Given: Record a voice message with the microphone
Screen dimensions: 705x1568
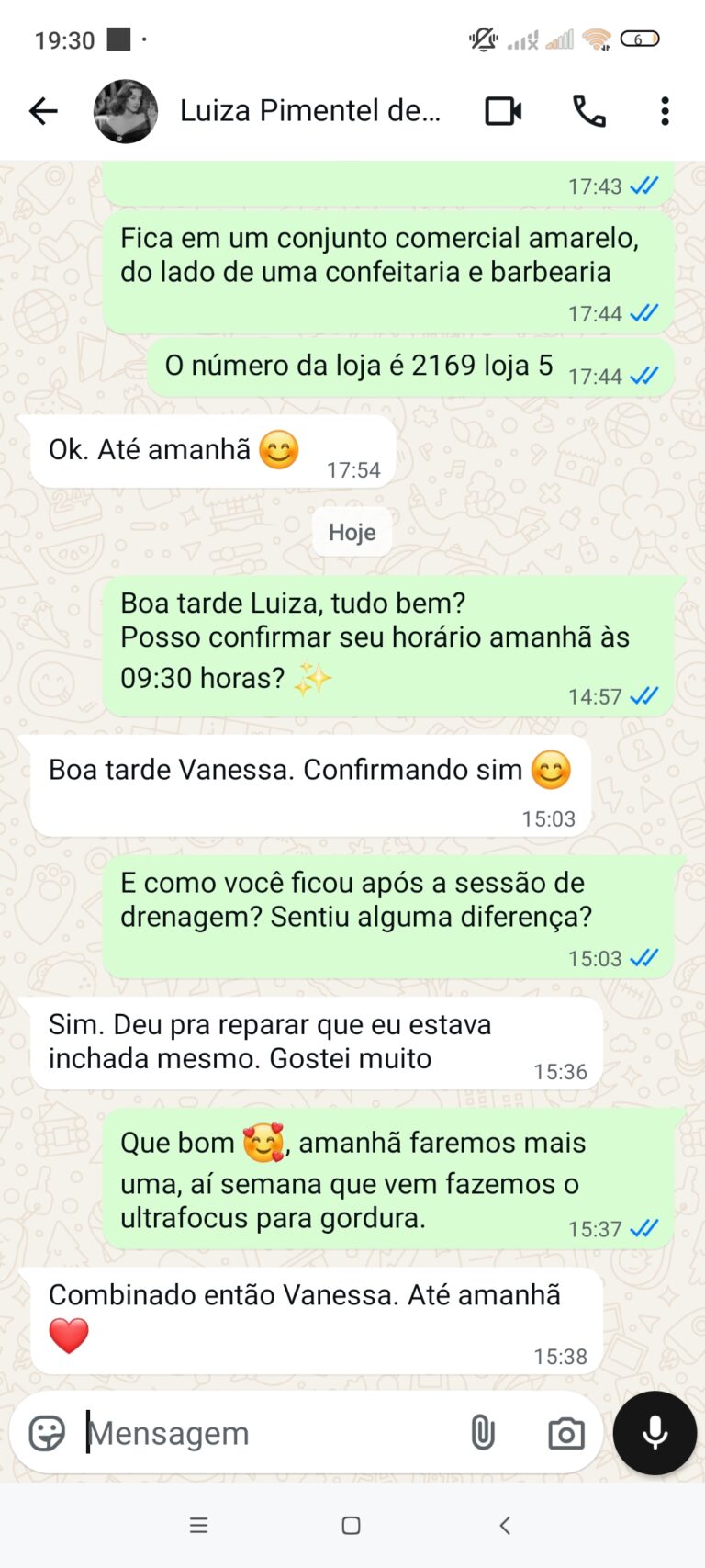Looking at the screenshot, I should pyautogui.click(x=655, y=1432).
